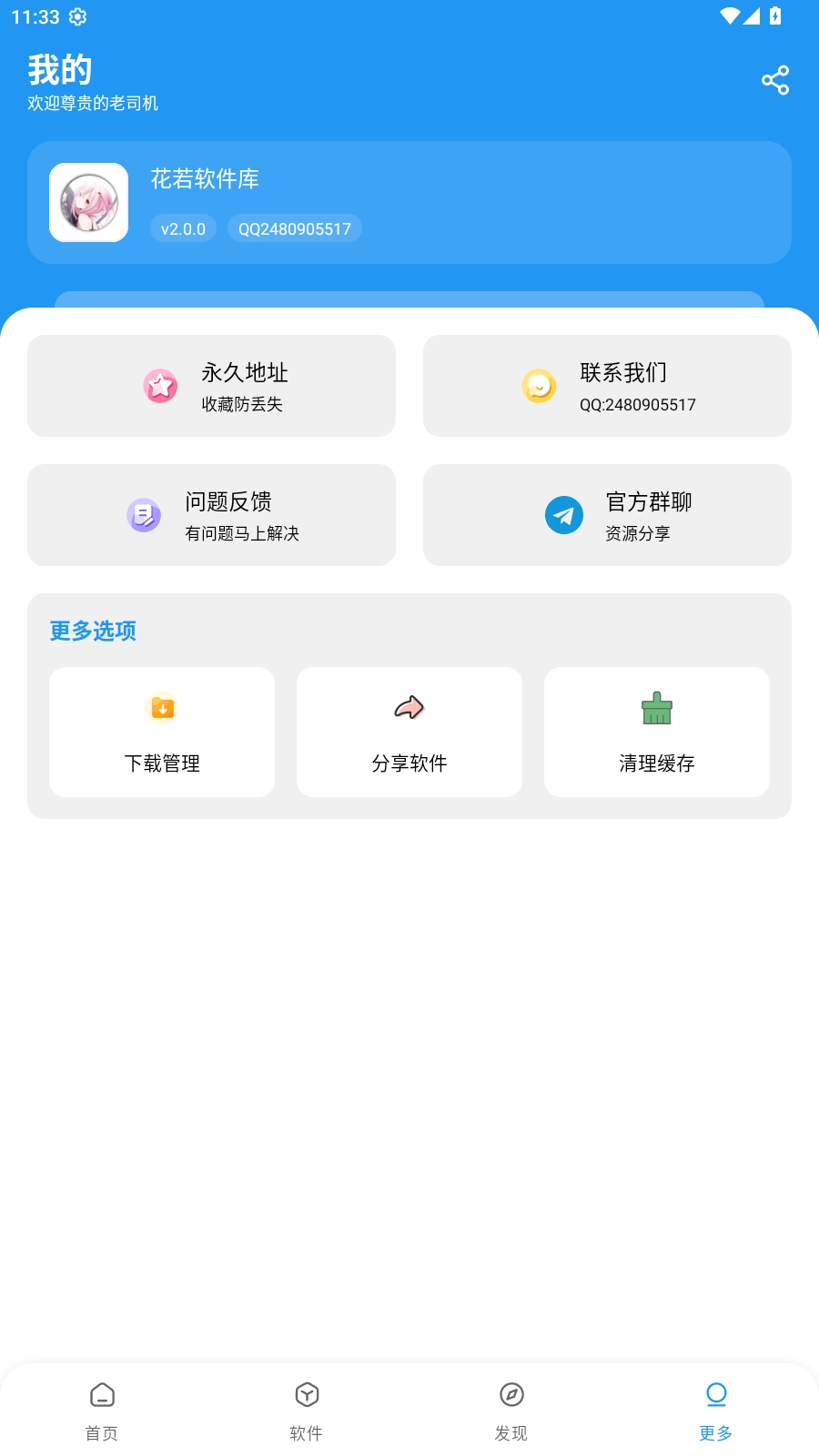This screenshot has height=1456, width=819.
Task: Open 联系我们 contact card
Action: 607,386
